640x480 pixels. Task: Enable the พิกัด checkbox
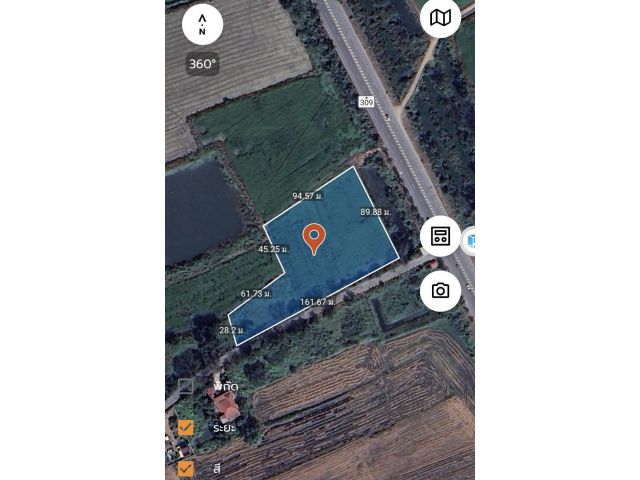click(186, 386)
